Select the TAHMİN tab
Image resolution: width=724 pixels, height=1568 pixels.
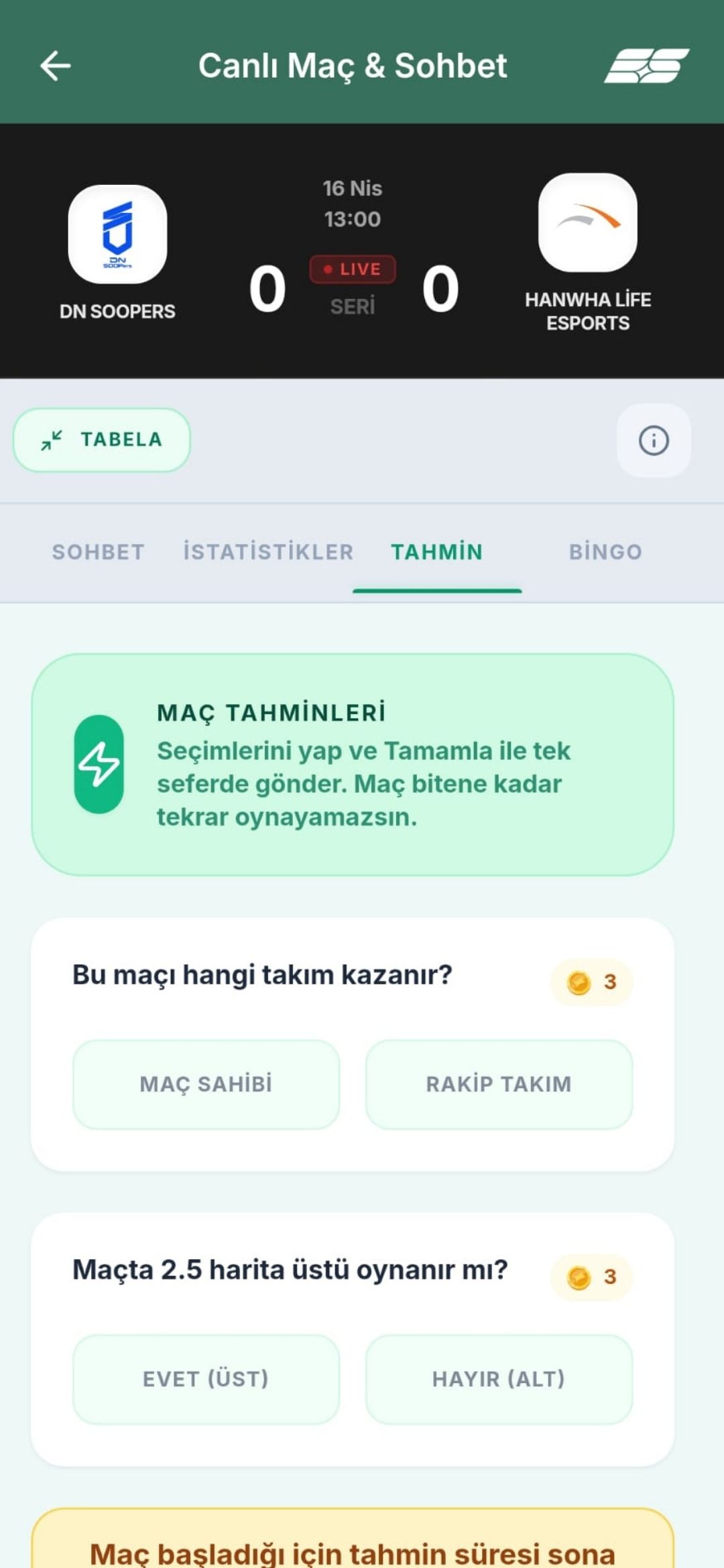pos(437,551)
